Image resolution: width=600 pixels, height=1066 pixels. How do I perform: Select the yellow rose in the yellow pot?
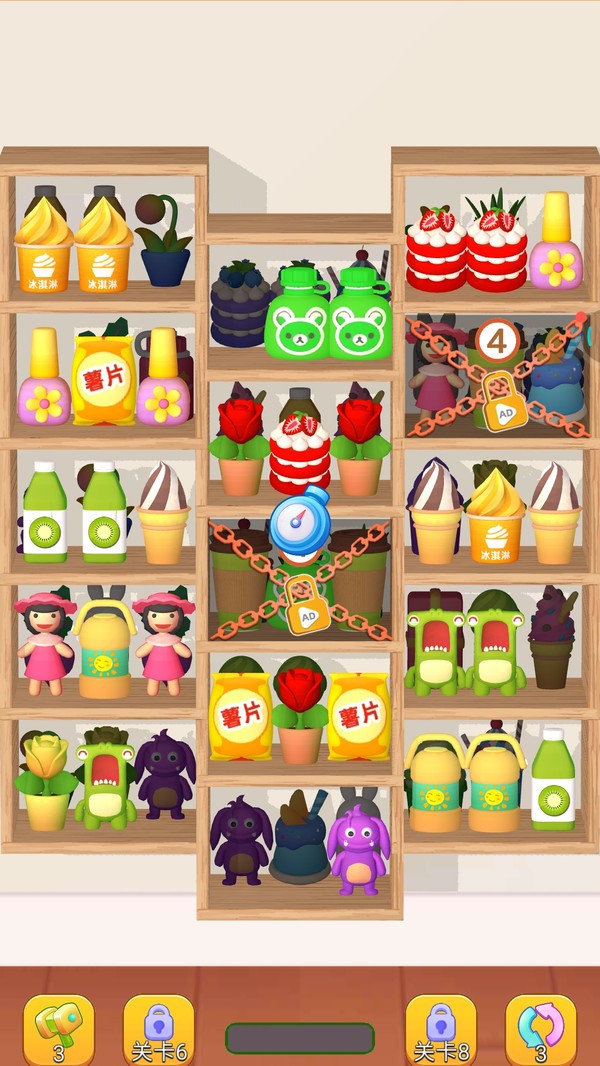coord(45,781)
